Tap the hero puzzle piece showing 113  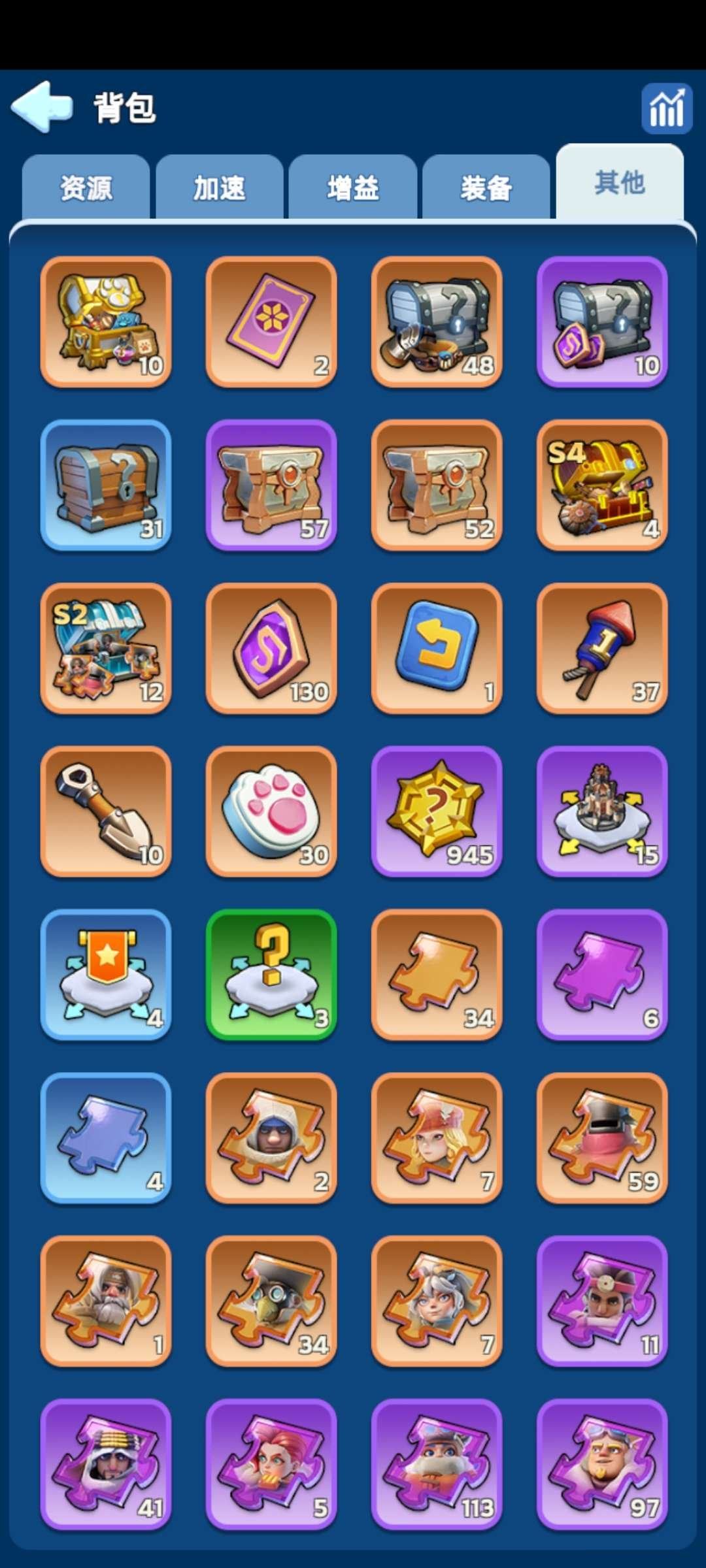click(x=437, y=1465)
